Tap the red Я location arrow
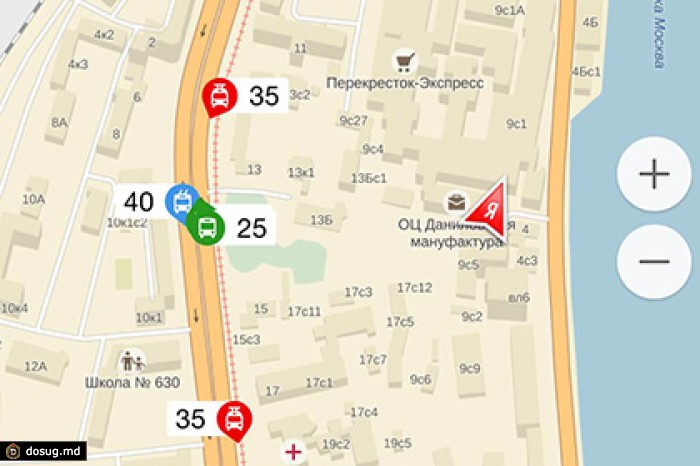The image size is (700, 466). point(487,209)
